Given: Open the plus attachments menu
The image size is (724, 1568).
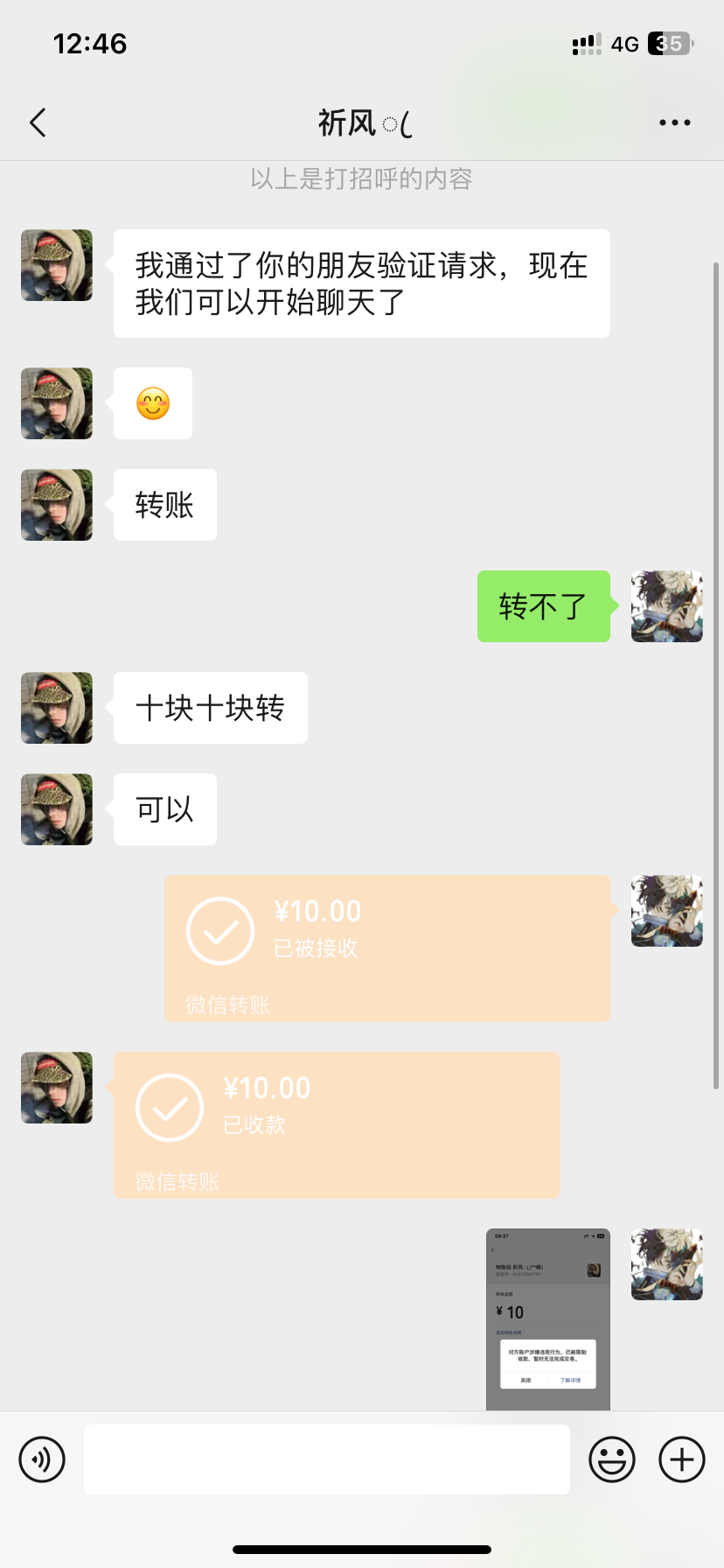Looking at the screenshot, I should click(x=682, y=1459).
